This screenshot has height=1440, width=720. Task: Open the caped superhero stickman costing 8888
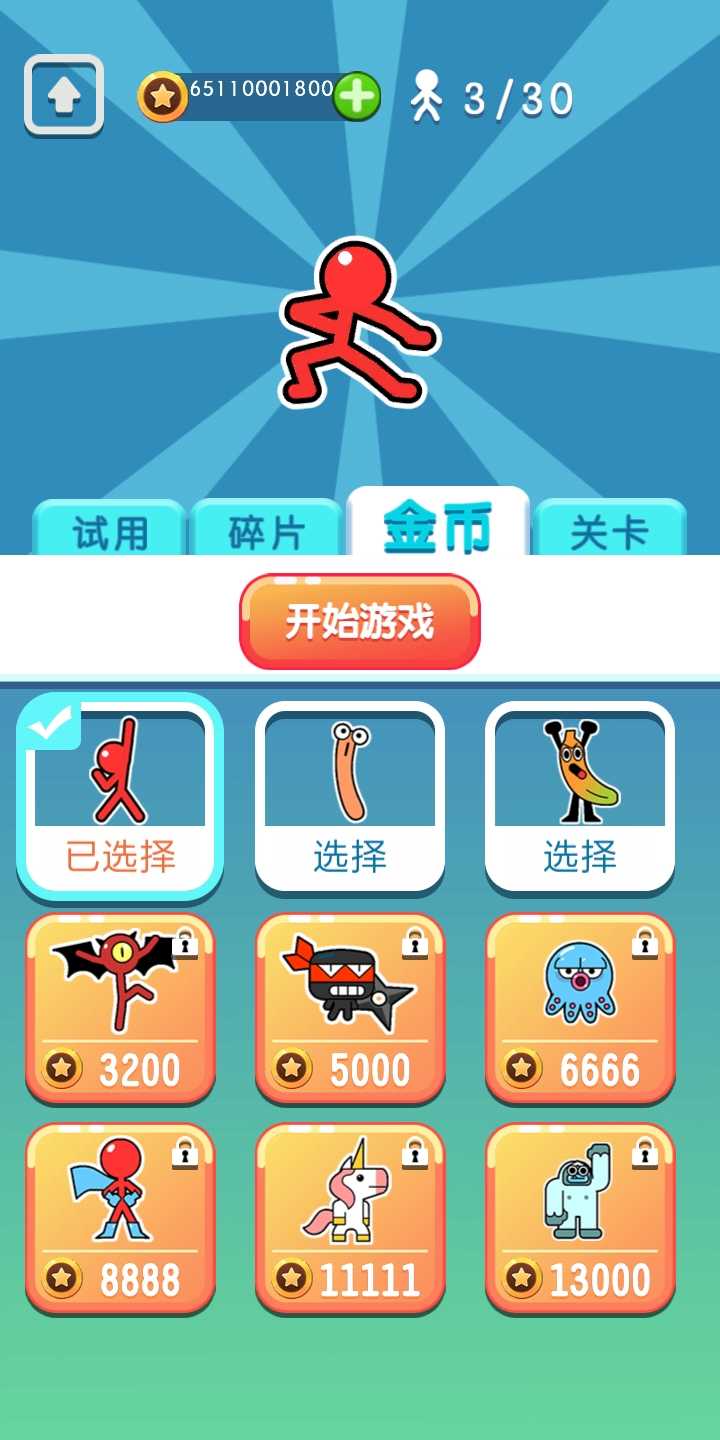[119, 1218]
